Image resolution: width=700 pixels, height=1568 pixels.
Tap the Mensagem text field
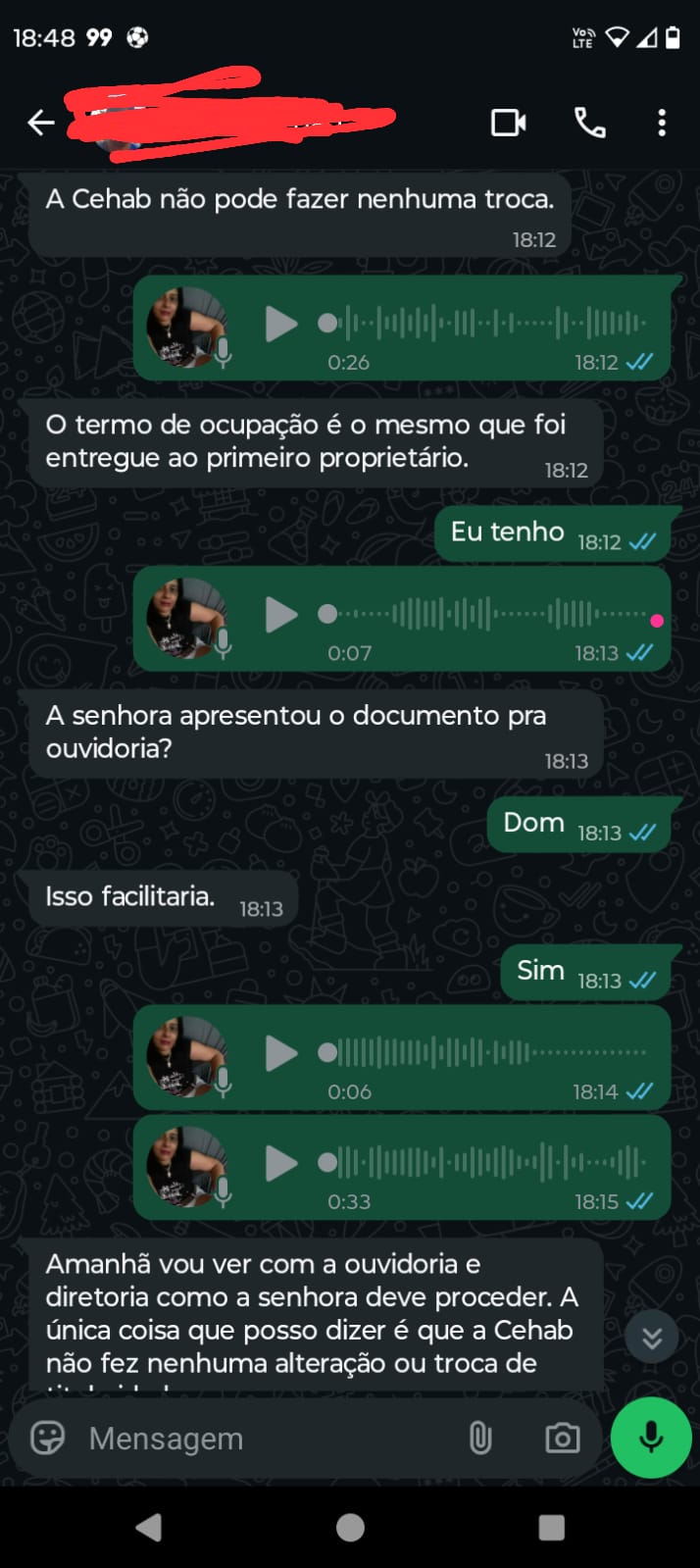(x=265, y=1439)
